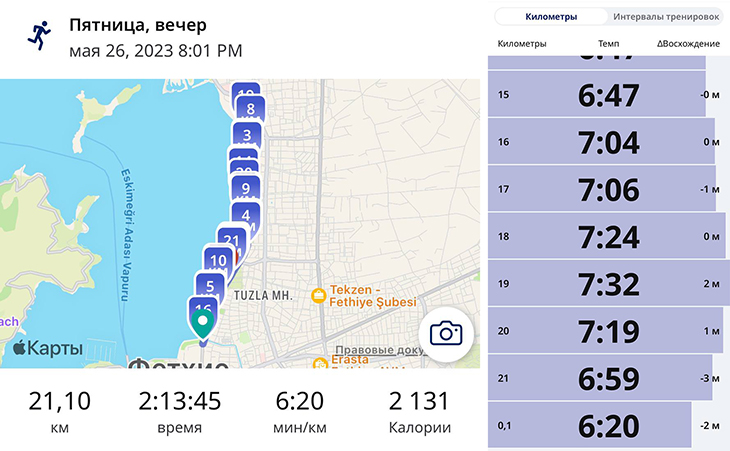Select kilometer marker 10 on the map
Viewport: 730px width, 451px height.
(218, 260)
